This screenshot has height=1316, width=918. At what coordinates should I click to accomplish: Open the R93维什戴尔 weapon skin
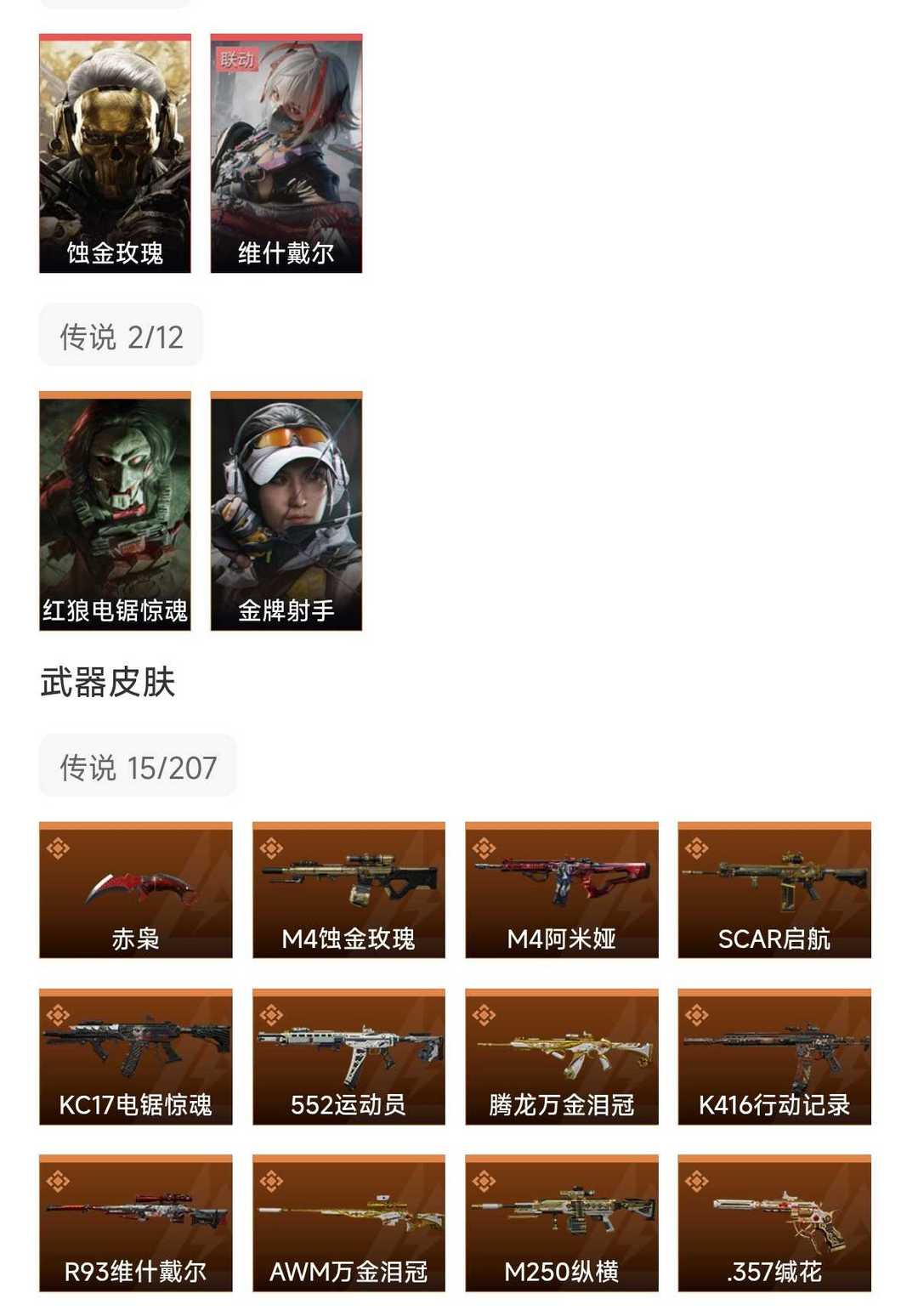coord(132,1220)
